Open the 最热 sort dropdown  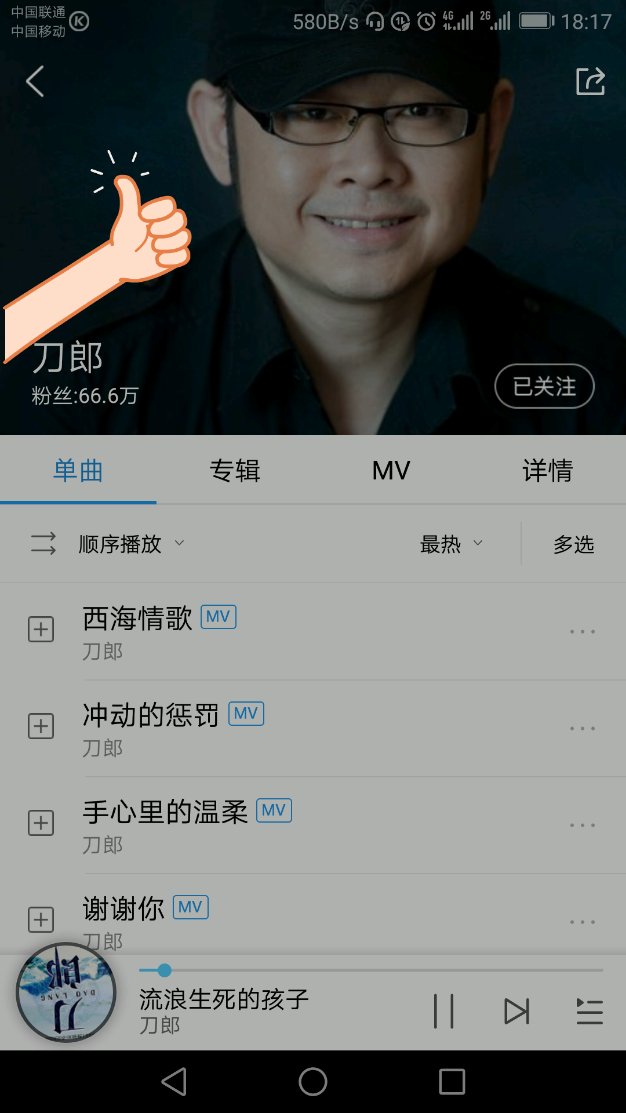(x=451, y=544)
